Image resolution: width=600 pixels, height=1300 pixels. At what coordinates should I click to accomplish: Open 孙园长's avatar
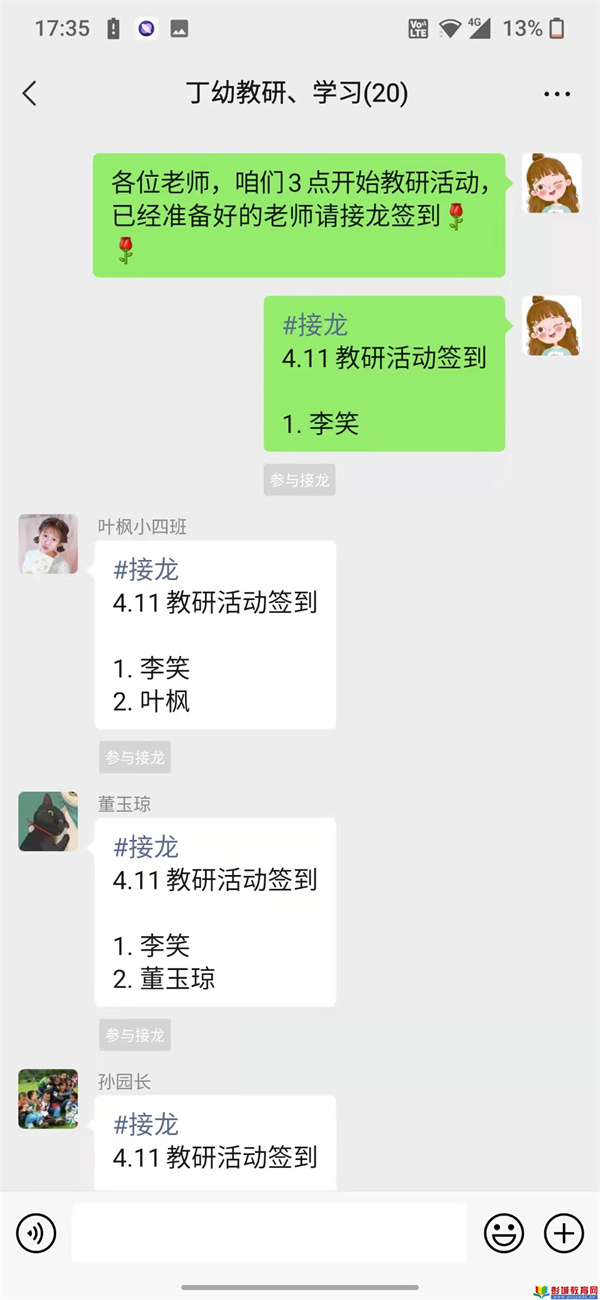coord(48,1099)
